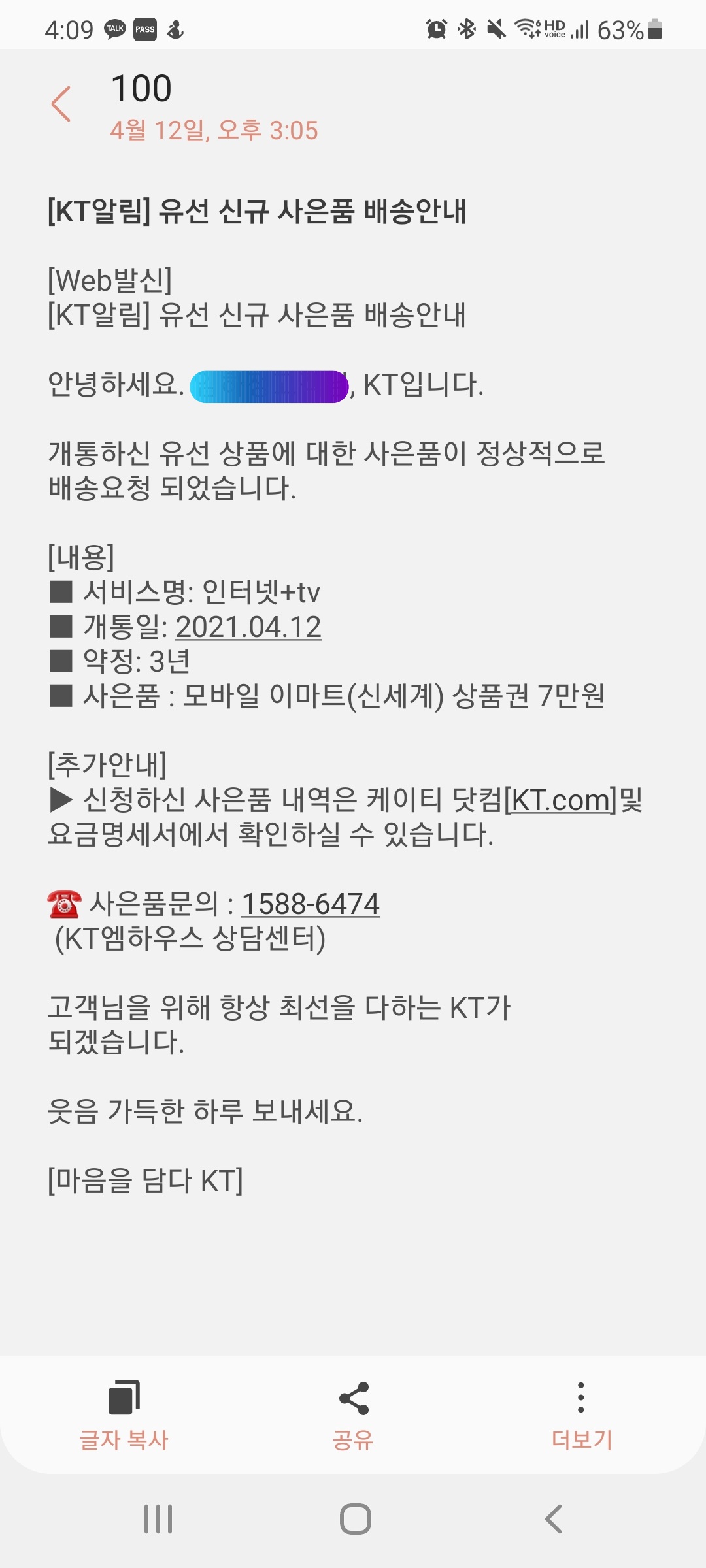This screenshot has width=706, height=1568.
Task: Open recent apps from navigation bar
Action: 158,1519
